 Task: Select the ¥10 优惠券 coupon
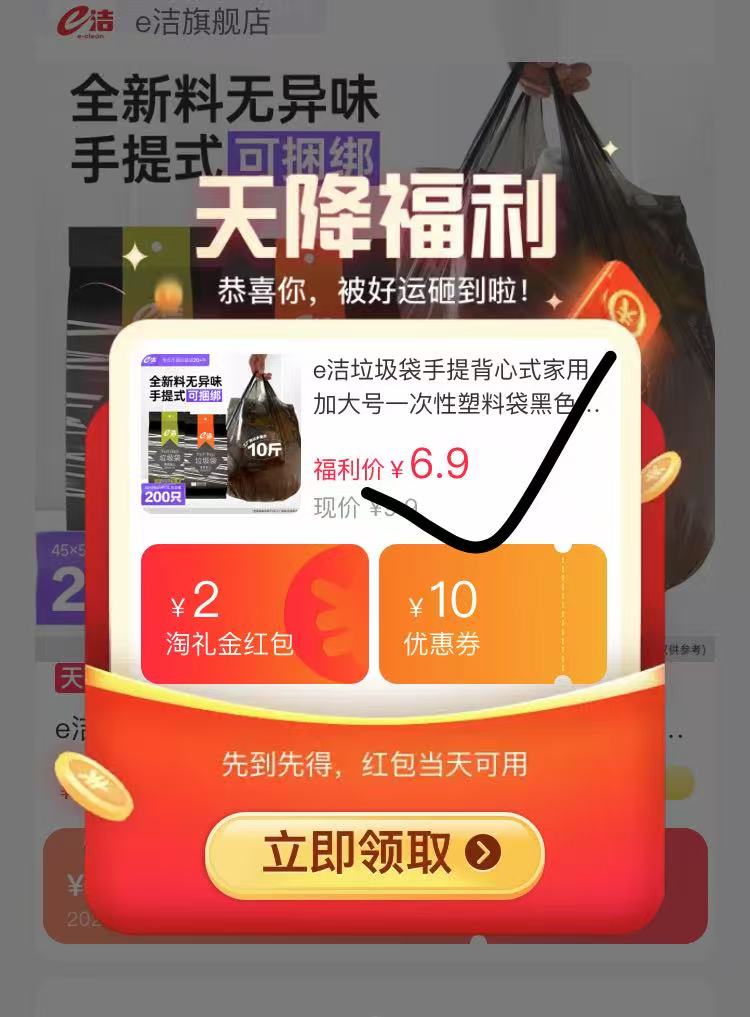pos(492,614)
